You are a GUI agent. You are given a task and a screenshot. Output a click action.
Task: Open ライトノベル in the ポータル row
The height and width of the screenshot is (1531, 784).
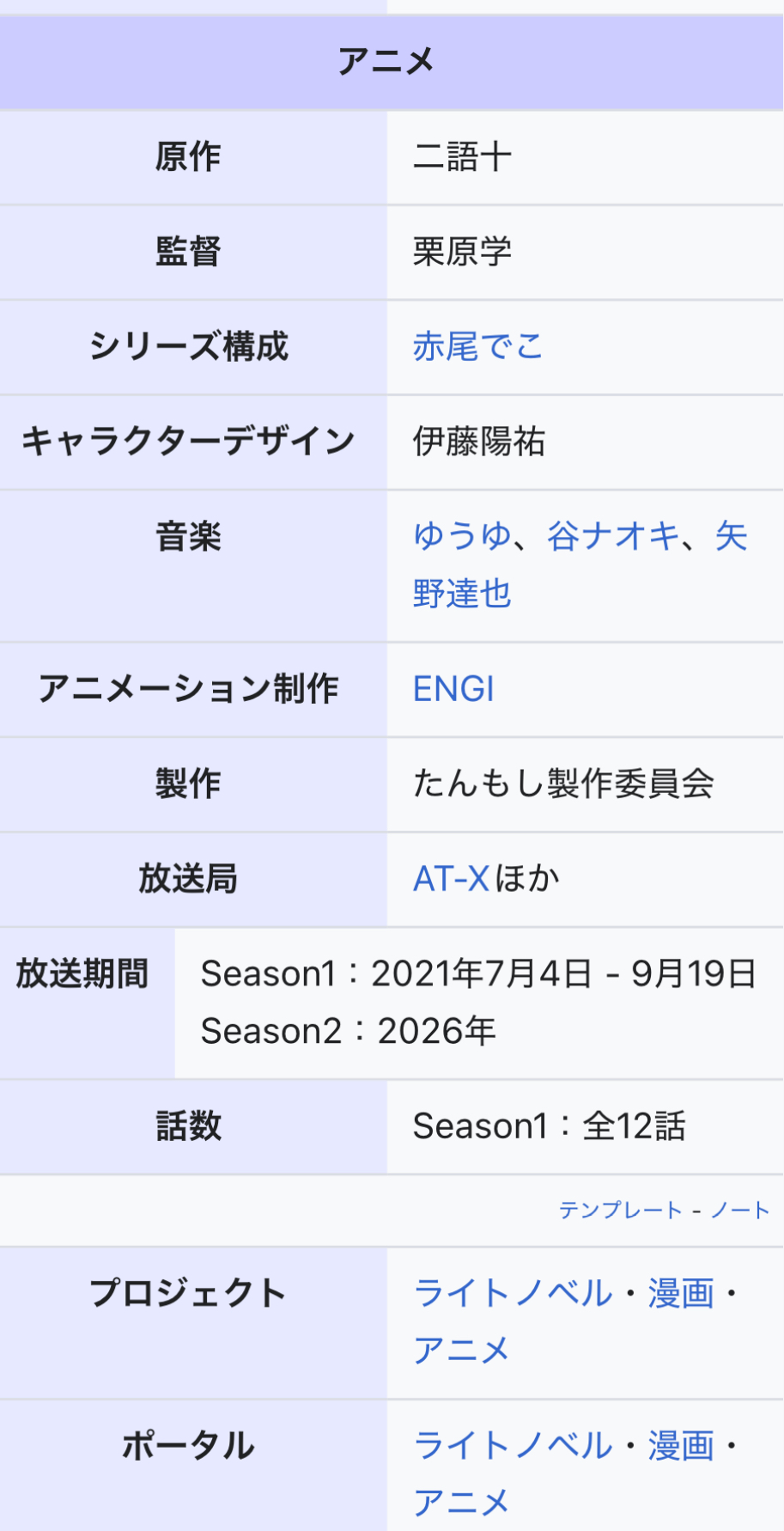click(x=513, y=1445)
